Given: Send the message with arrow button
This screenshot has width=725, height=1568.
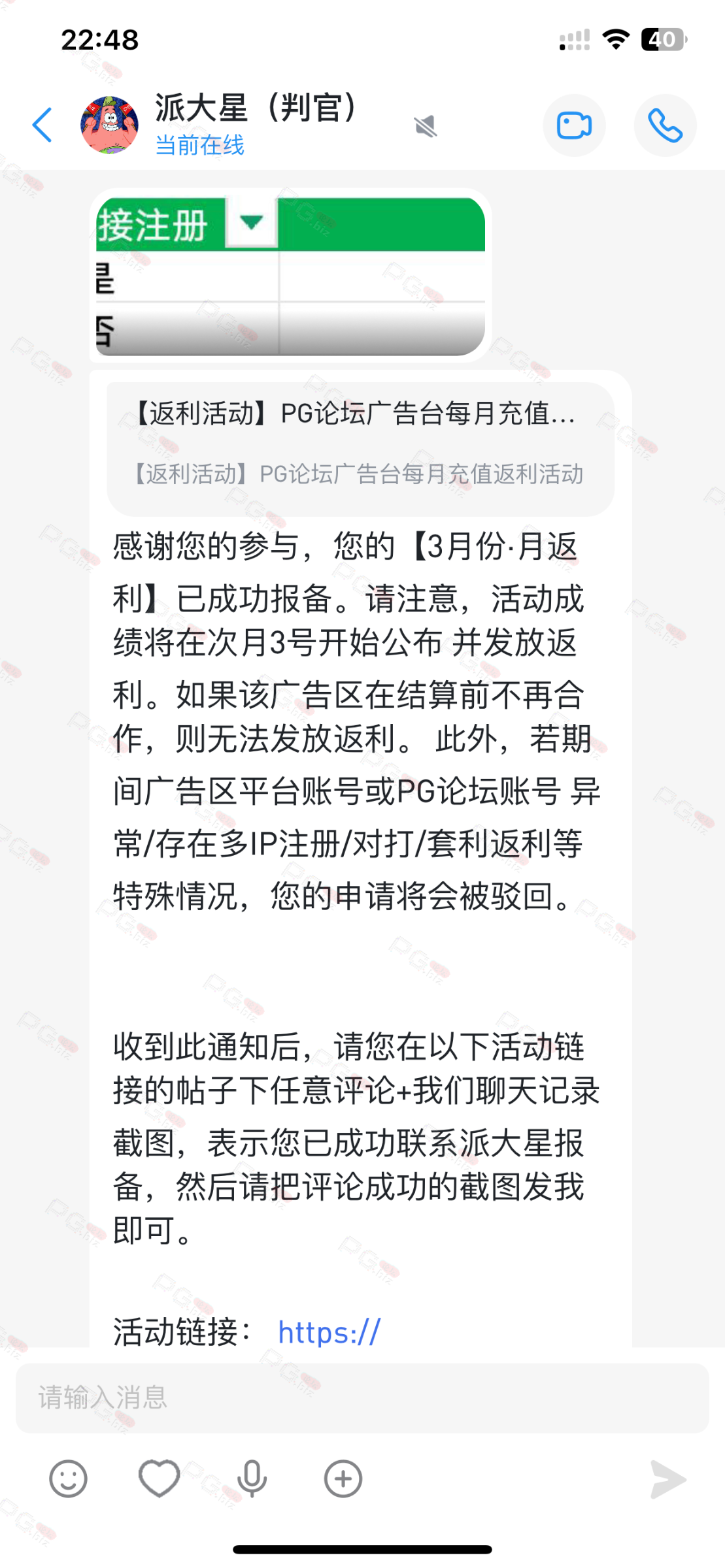Looking at the screenshot, I should click(x=667, y=1479).
